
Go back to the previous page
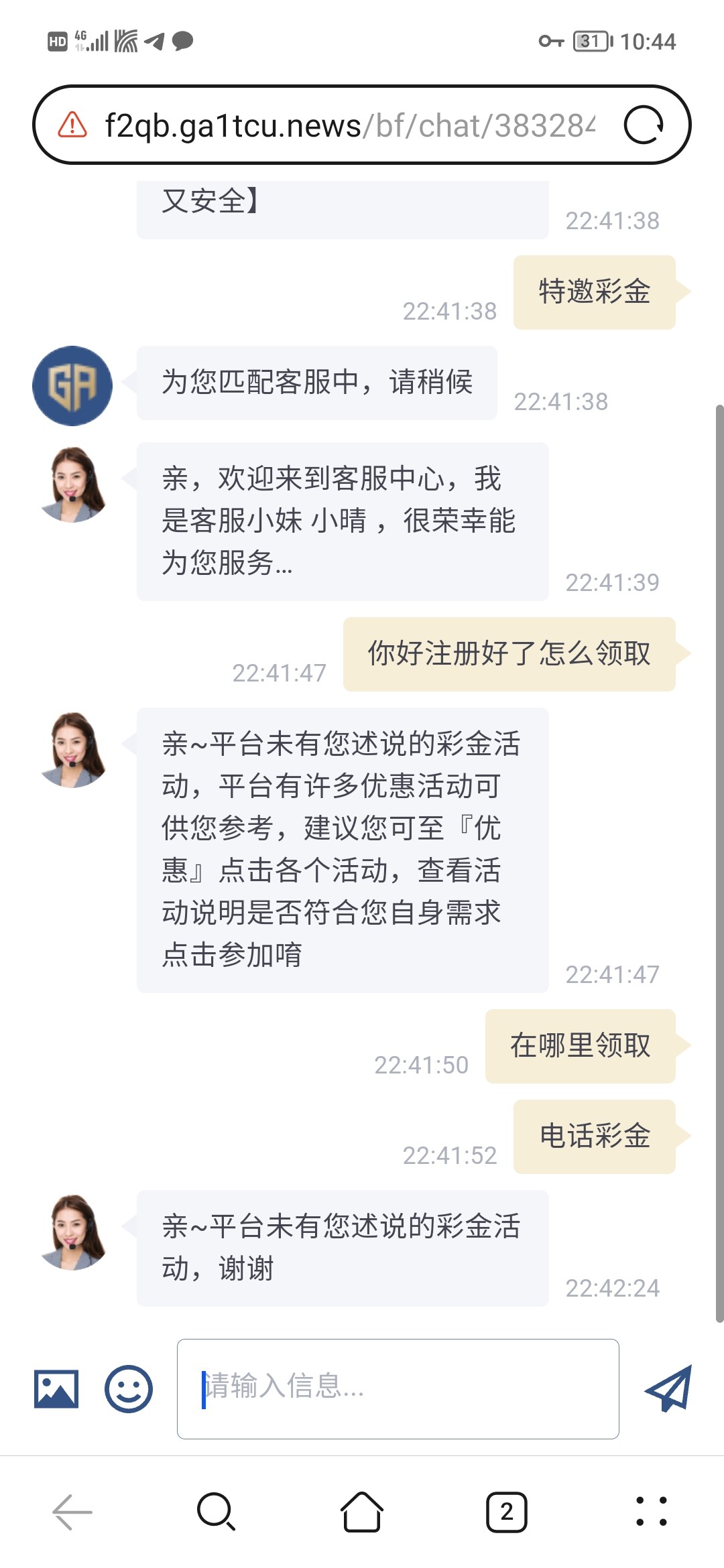tap(72, 1512)
